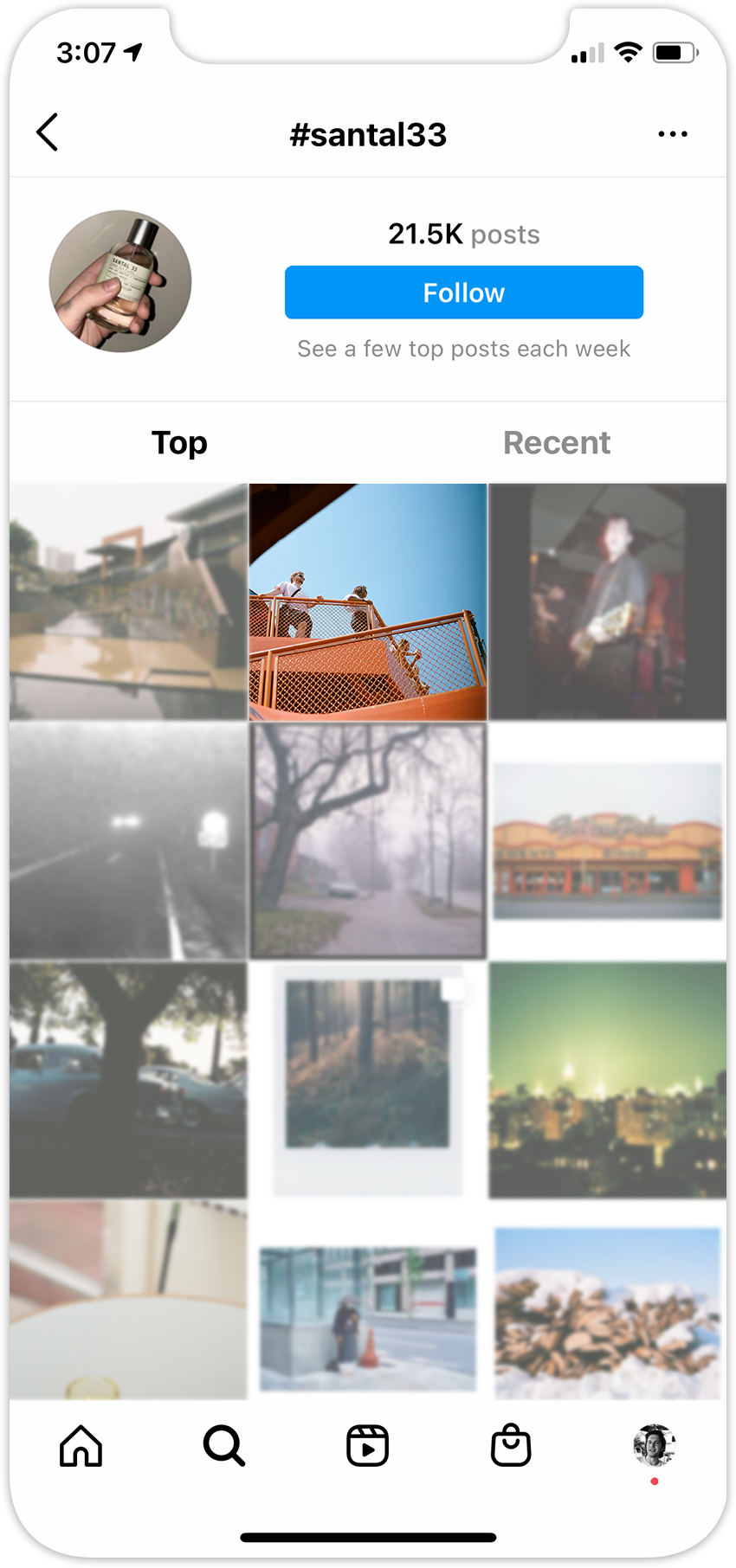The width and height of the screenshot is (736, 1568).
Task: Open the guitarist performing post
Action: pyautogui.click(x=607, y=602)
